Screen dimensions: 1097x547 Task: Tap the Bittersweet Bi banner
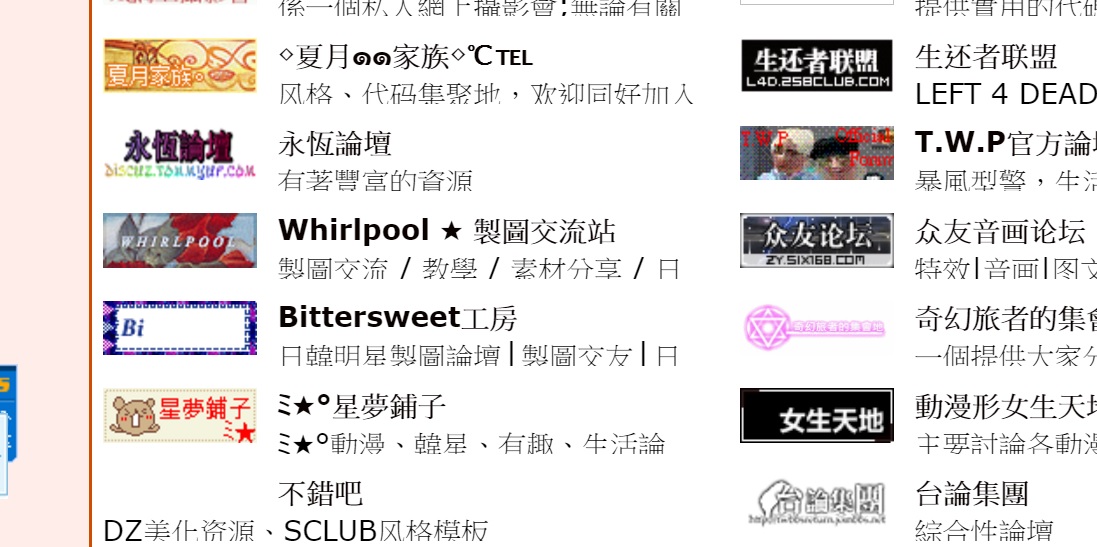180,328
